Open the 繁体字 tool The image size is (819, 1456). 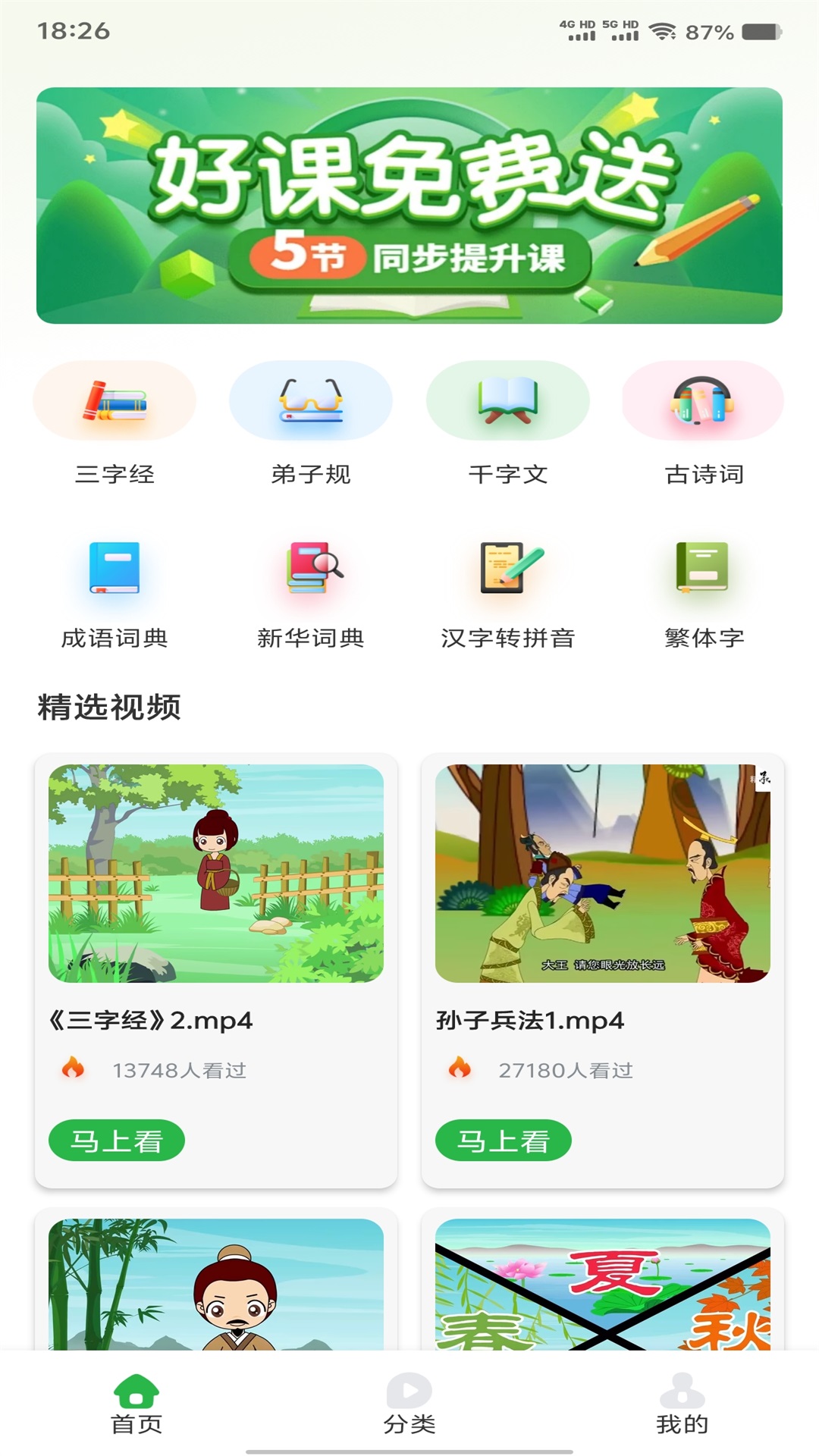(x=704, y=593)
